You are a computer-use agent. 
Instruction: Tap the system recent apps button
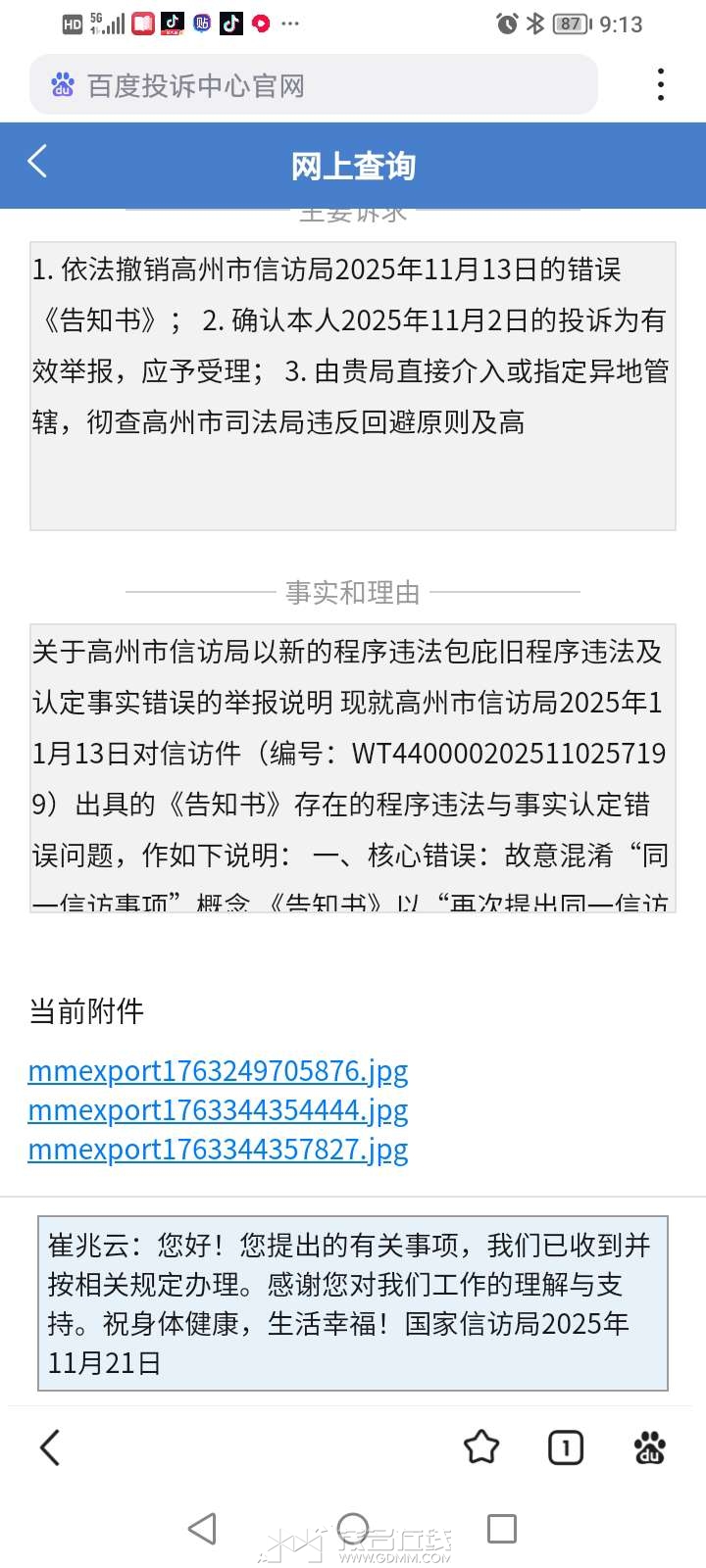pyautogui.click(x=501, y=1529)
